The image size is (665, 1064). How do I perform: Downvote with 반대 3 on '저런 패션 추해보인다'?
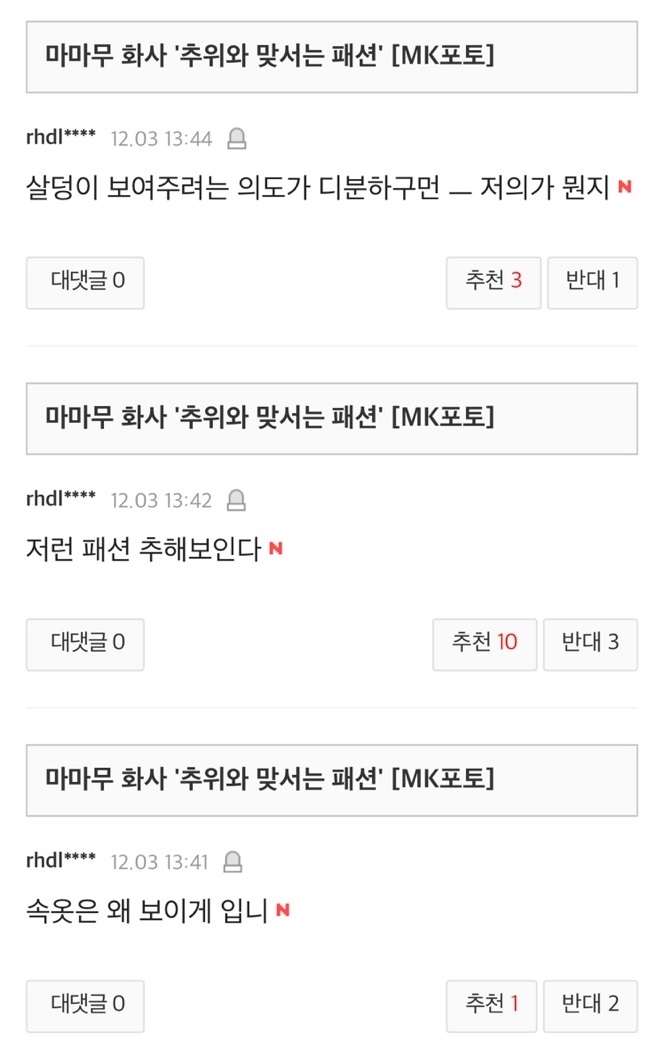[591, 643]
